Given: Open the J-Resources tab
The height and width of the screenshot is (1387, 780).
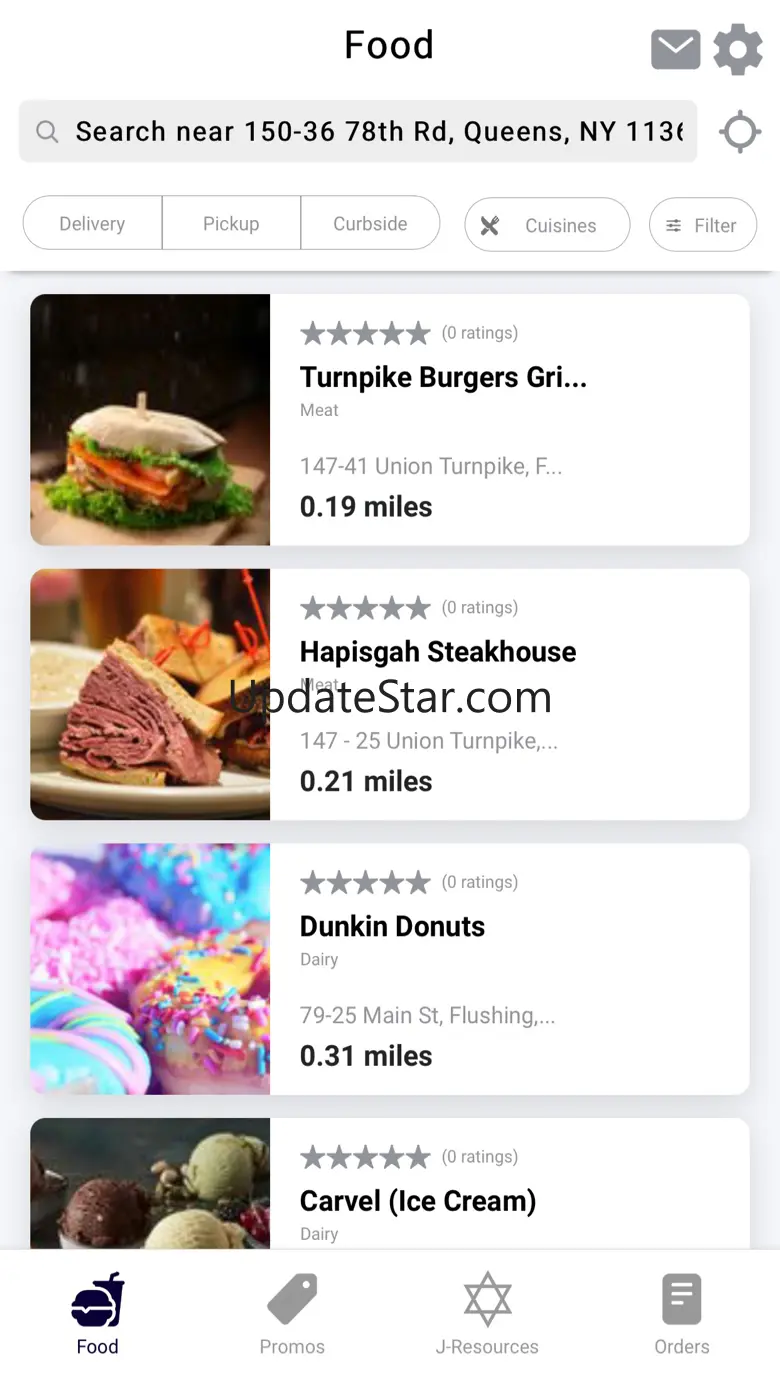Looking at the screenshot, I should click(487, 1314).
